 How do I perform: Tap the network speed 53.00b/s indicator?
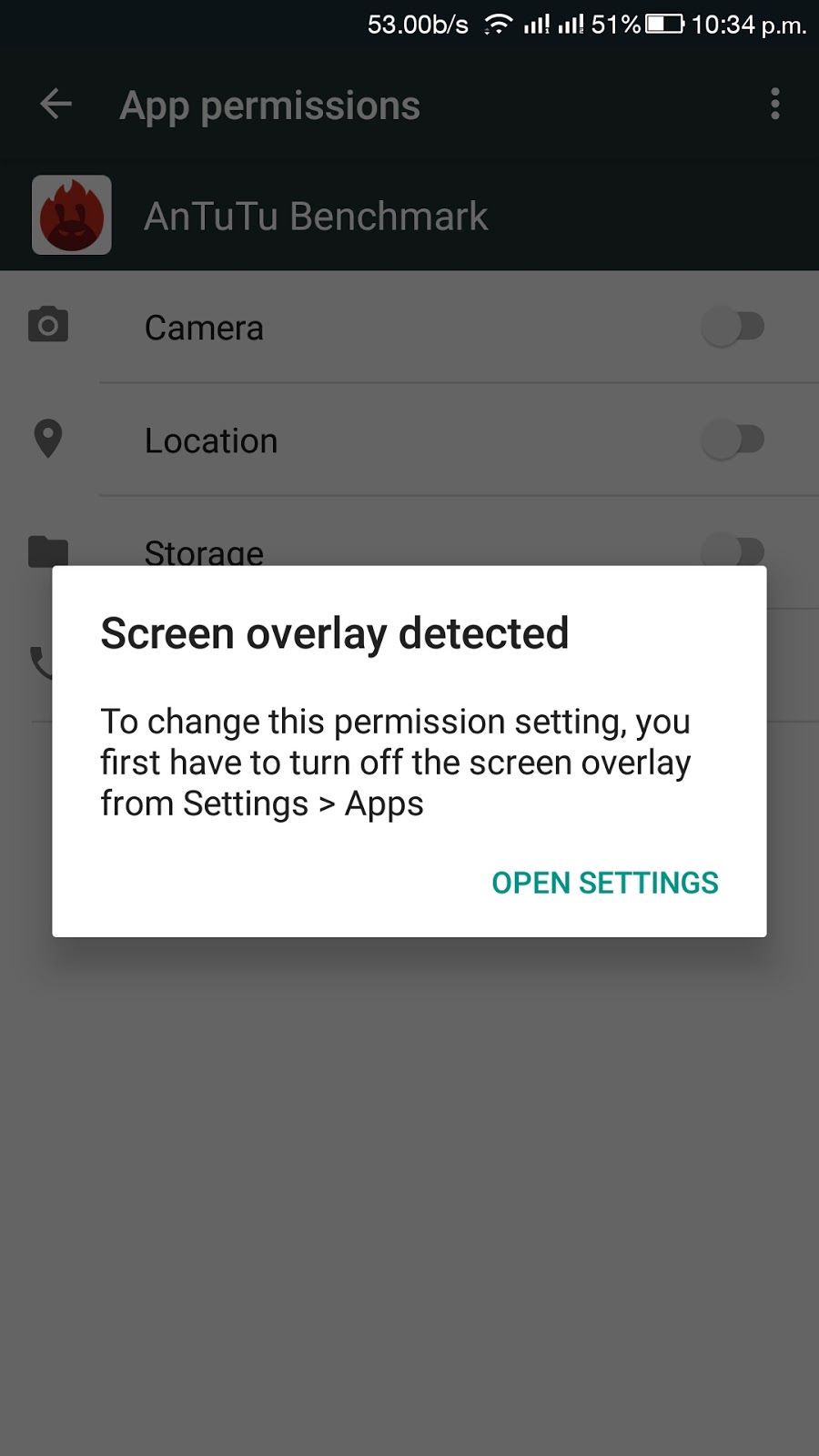pos(417,24)
